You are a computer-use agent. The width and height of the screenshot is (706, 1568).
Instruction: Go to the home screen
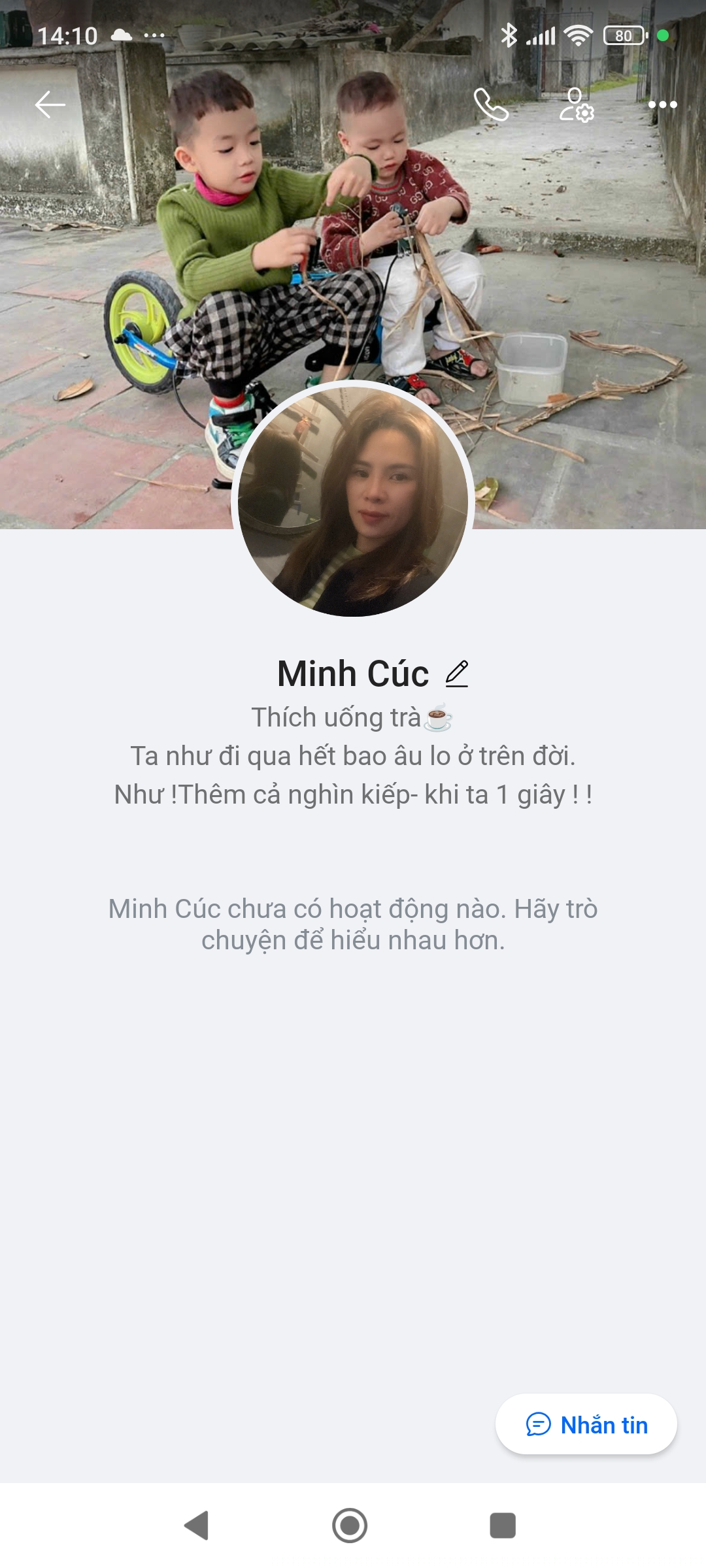(350, 1526)
